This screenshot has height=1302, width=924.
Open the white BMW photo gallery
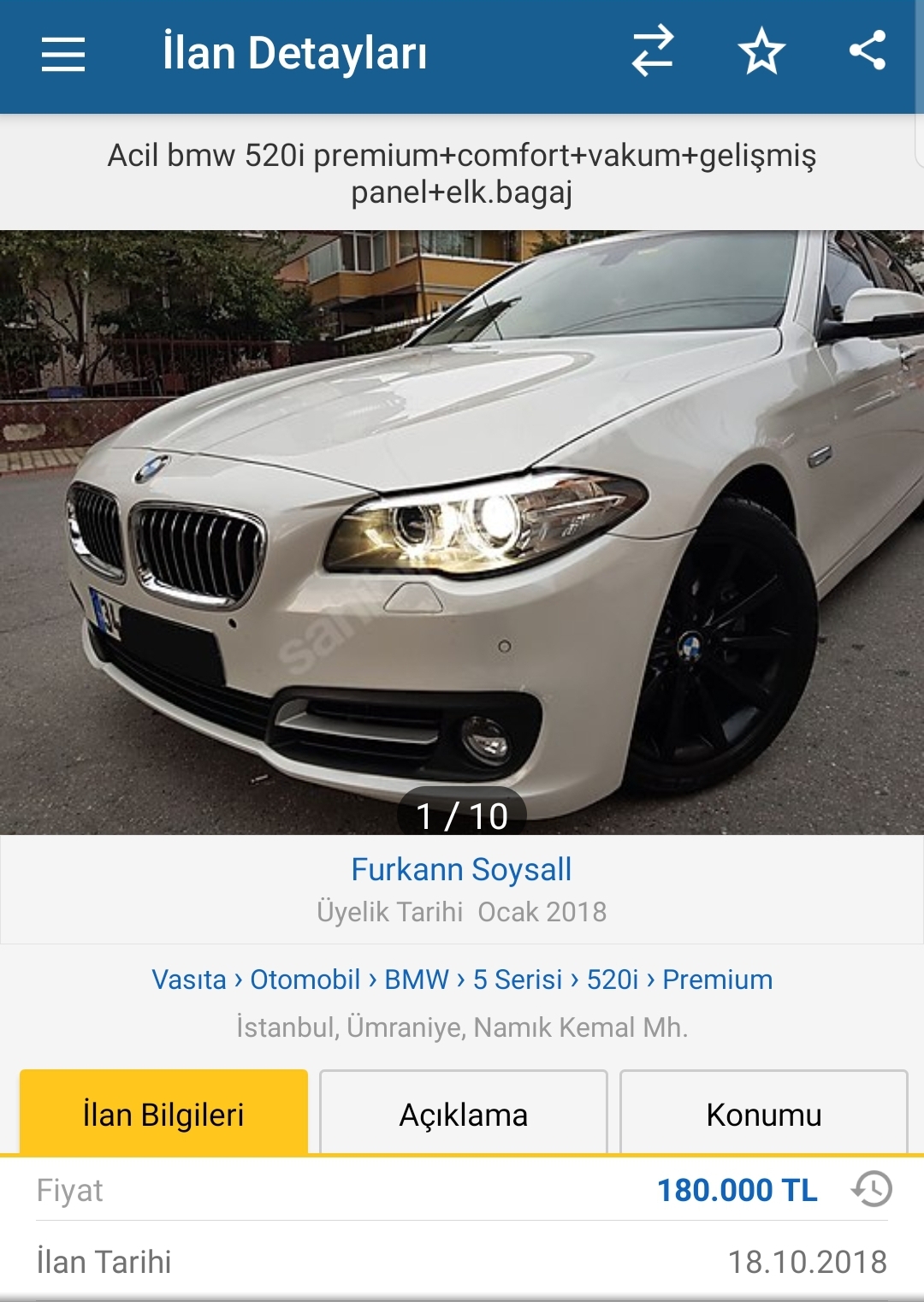click(462, 532)
